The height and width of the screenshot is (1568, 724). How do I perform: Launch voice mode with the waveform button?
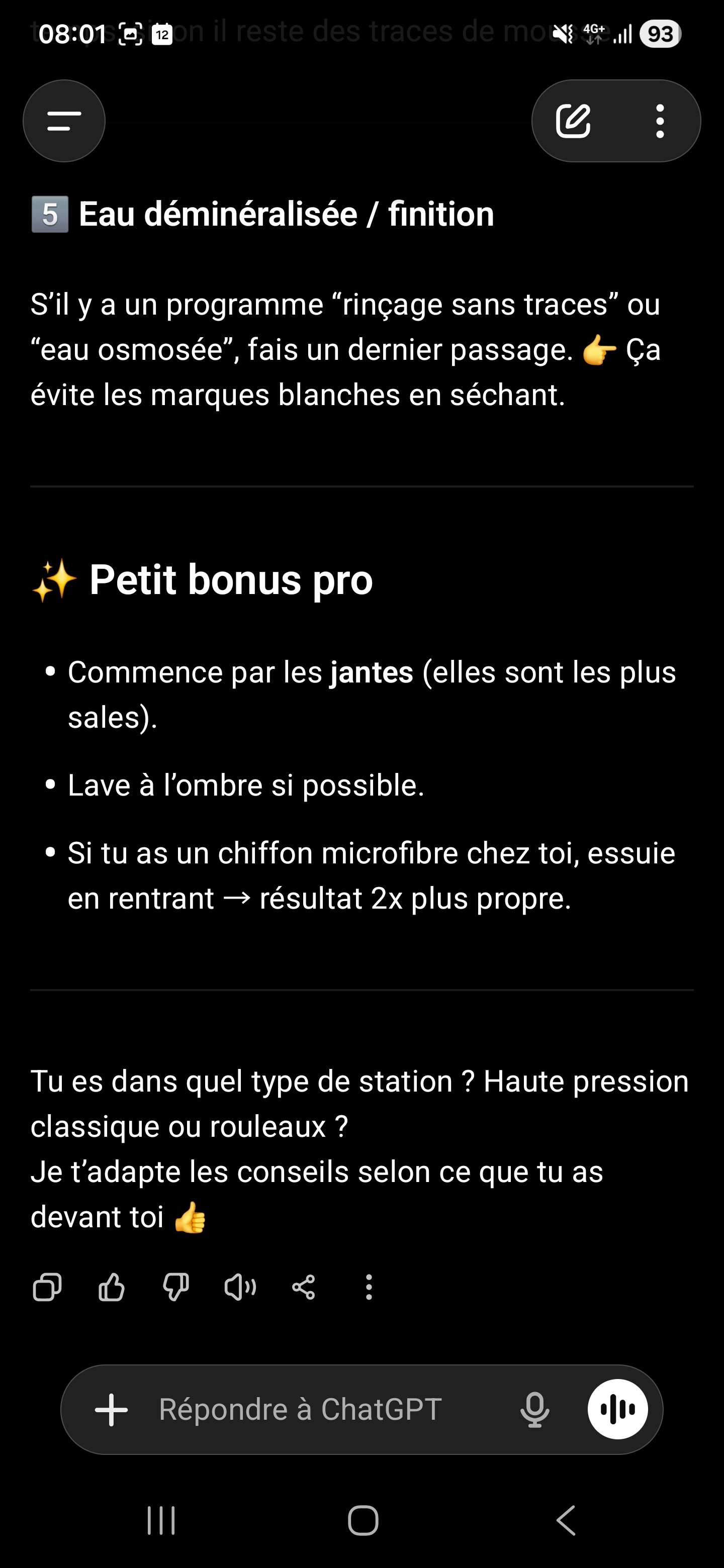[x=617, y=1410]
